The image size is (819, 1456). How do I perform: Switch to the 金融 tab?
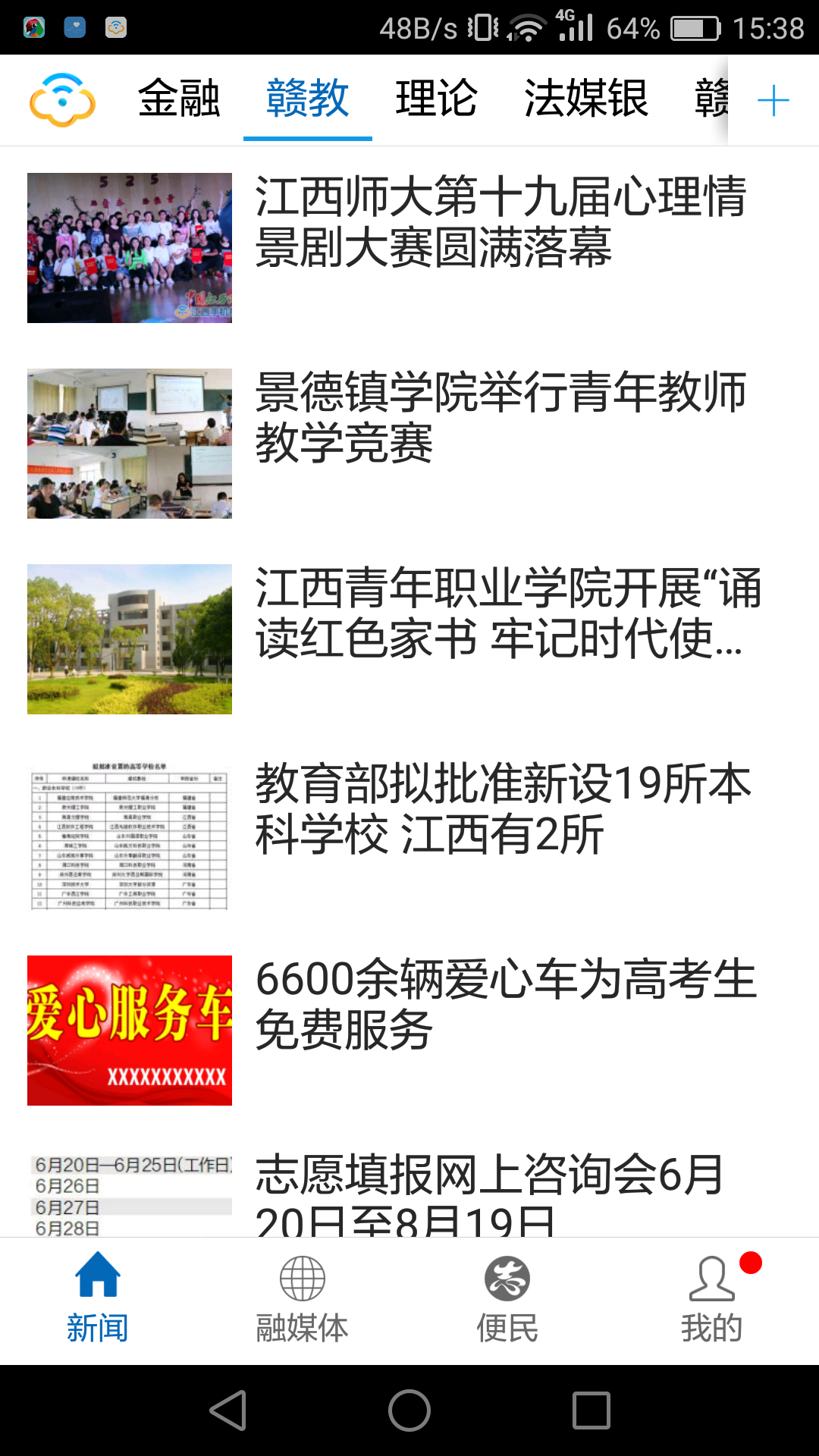pyautogui.click(x=179, y=99)
